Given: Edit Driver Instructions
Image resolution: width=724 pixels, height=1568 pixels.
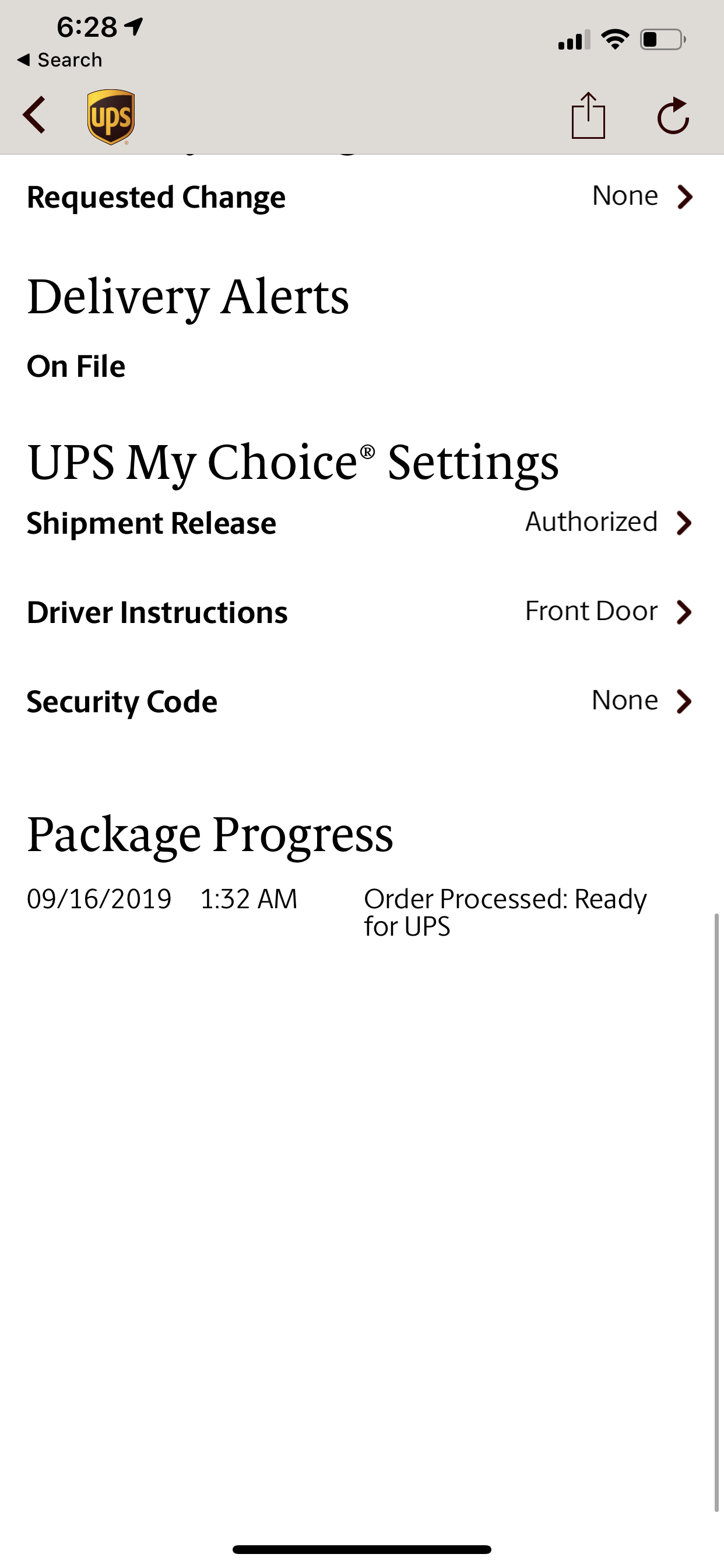Looking at the screenshot, I should click(x=362, y=612).
